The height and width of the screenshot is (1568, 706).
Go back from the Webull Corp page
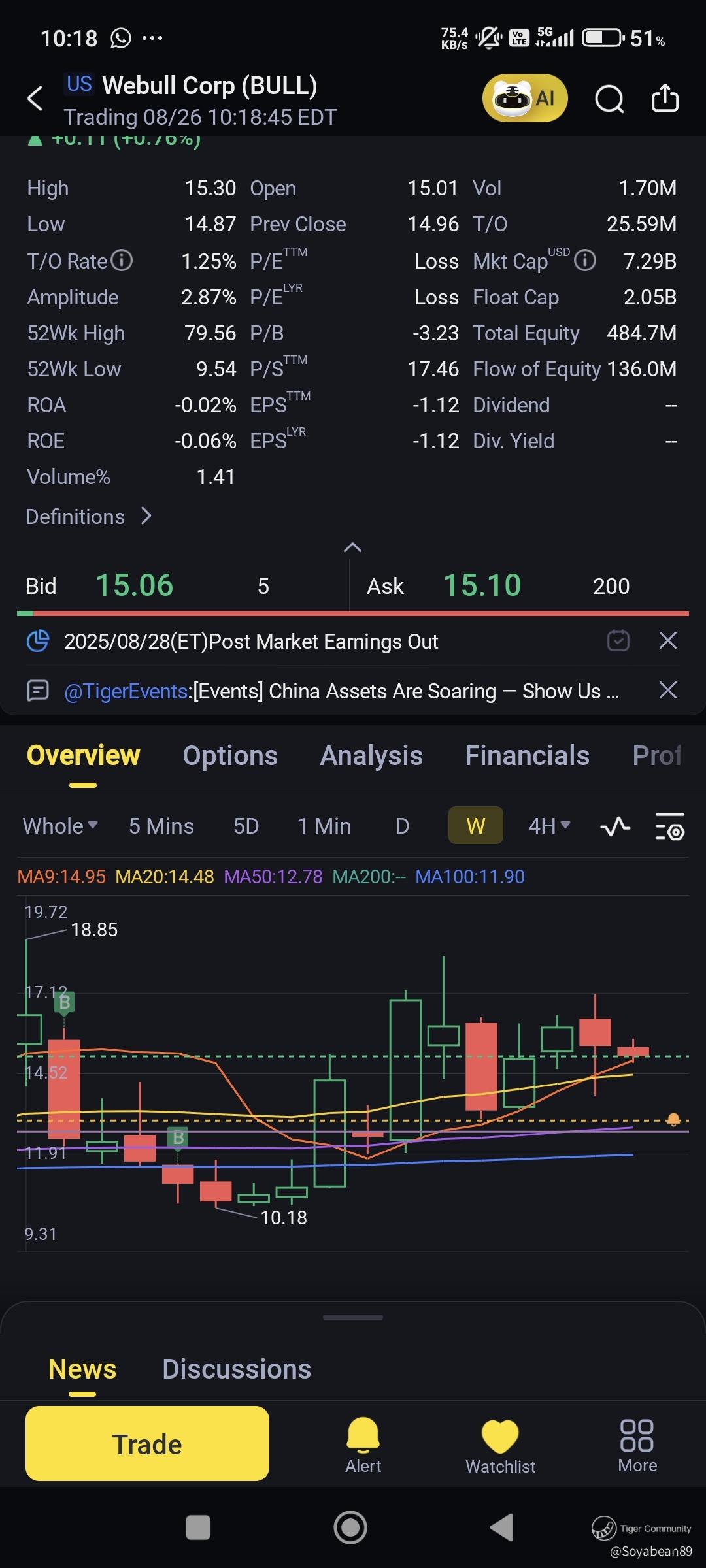click(x=35, y=99)
